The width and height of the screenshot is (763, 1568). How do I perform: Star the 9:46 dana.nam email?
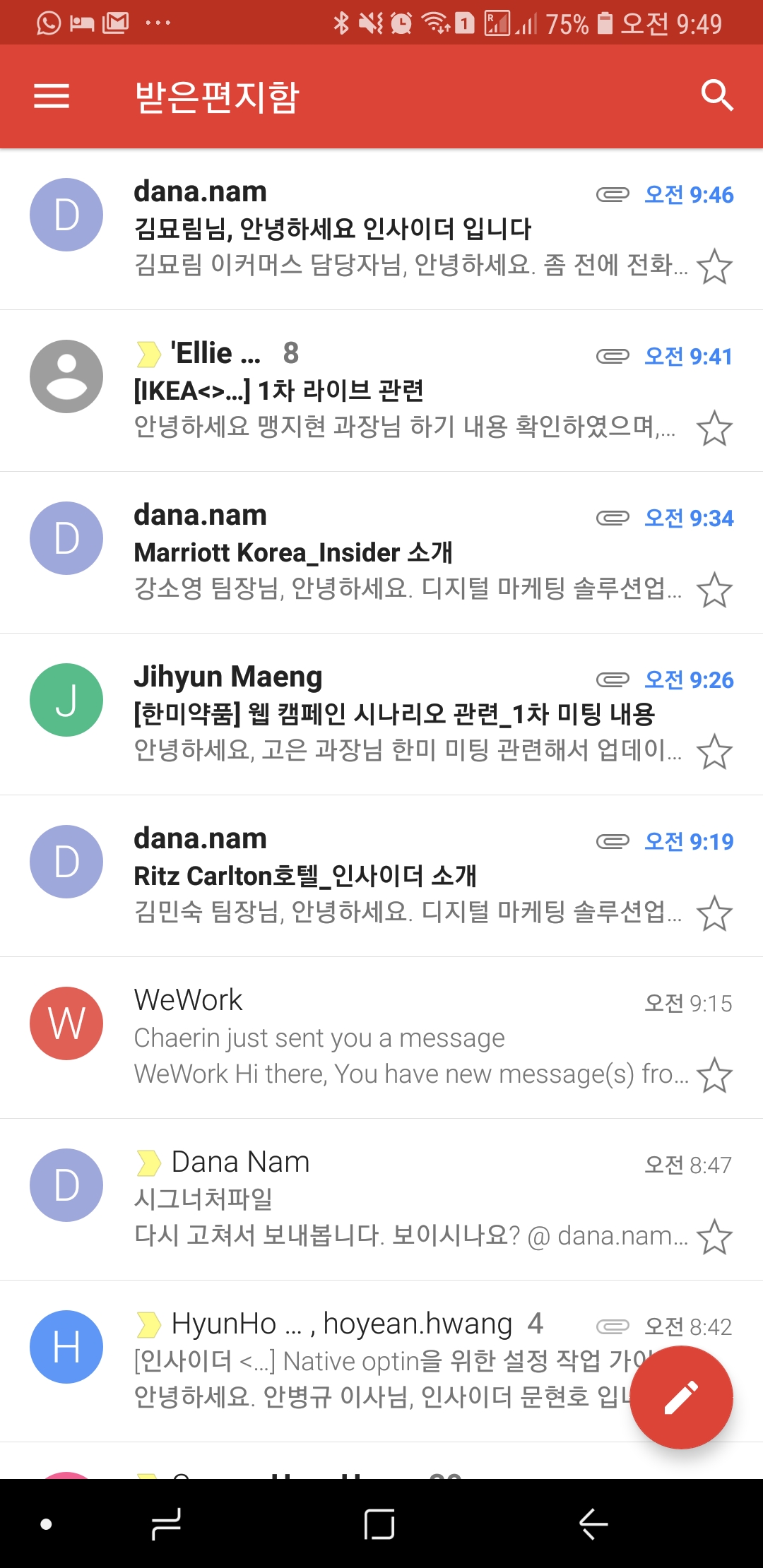[x=714, y=267]
